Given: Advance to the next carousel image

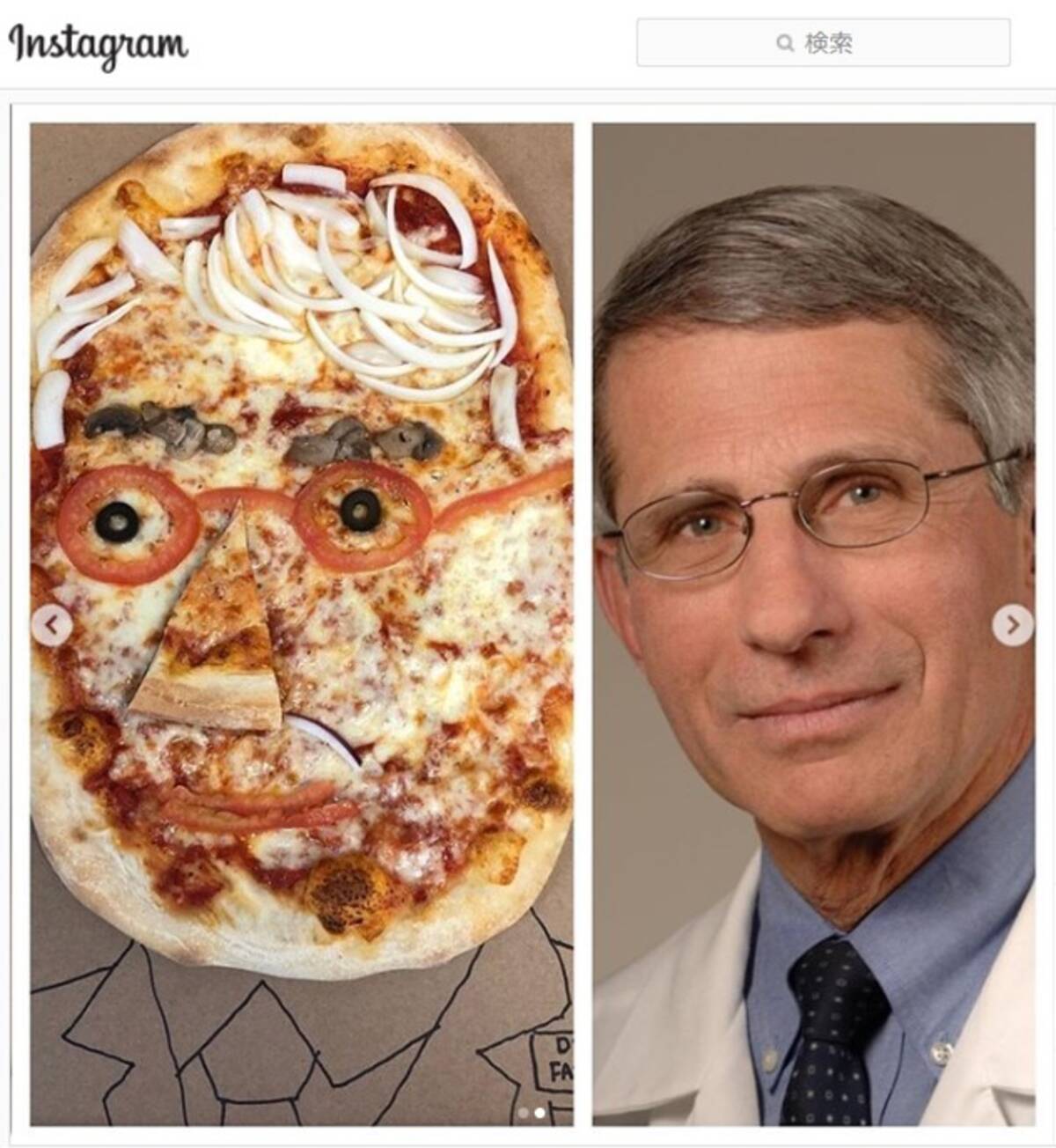Looking at the screenshot, I should click(x=1013, y=625).
